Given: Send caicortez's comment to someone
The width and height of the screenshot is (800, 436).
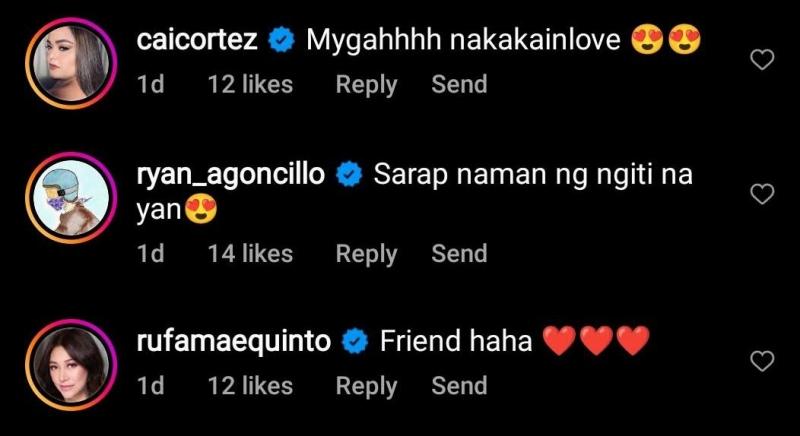Looking at the screenshot, I should 459,85.
